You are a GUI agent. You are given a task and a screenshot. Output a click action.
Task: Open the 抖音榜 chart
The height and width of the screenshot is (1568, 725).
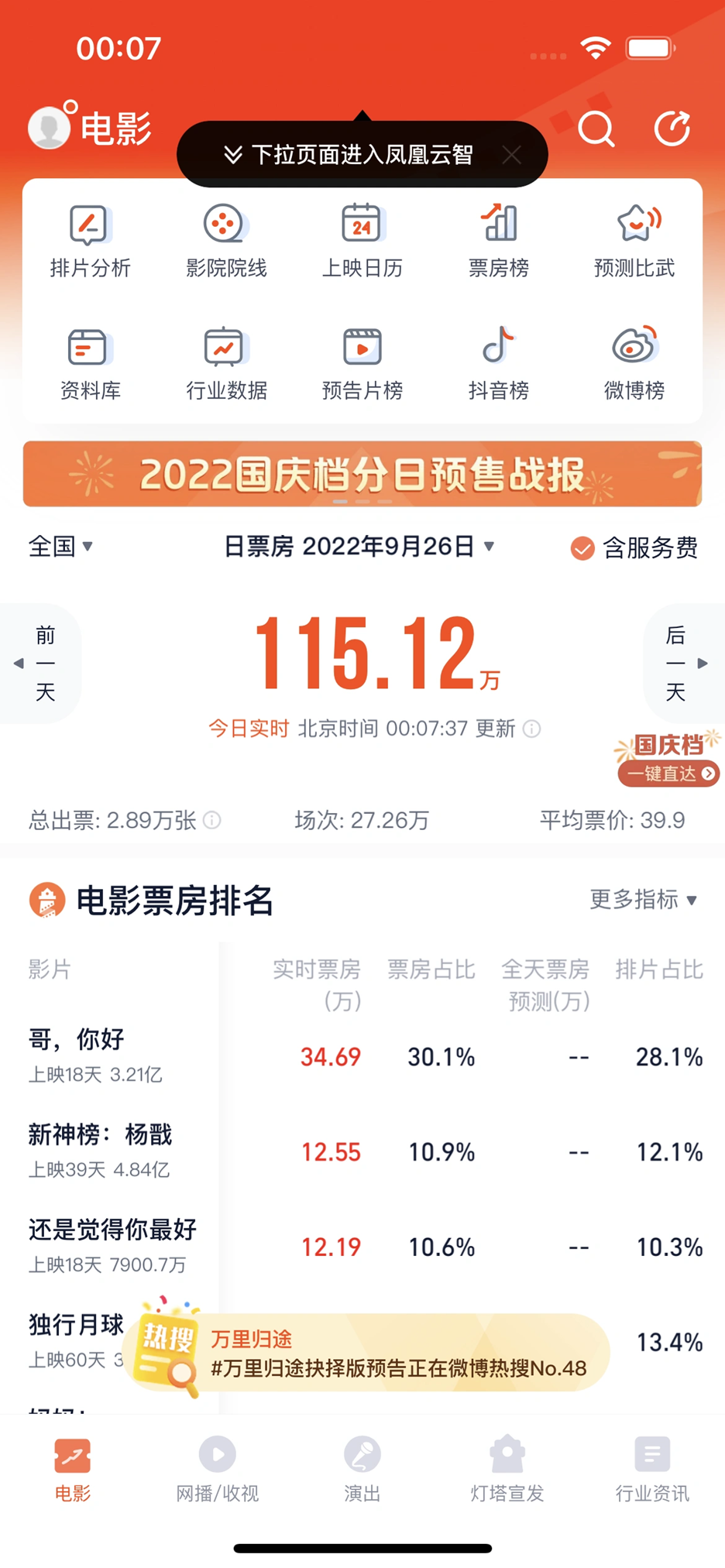tap(498, 362)
